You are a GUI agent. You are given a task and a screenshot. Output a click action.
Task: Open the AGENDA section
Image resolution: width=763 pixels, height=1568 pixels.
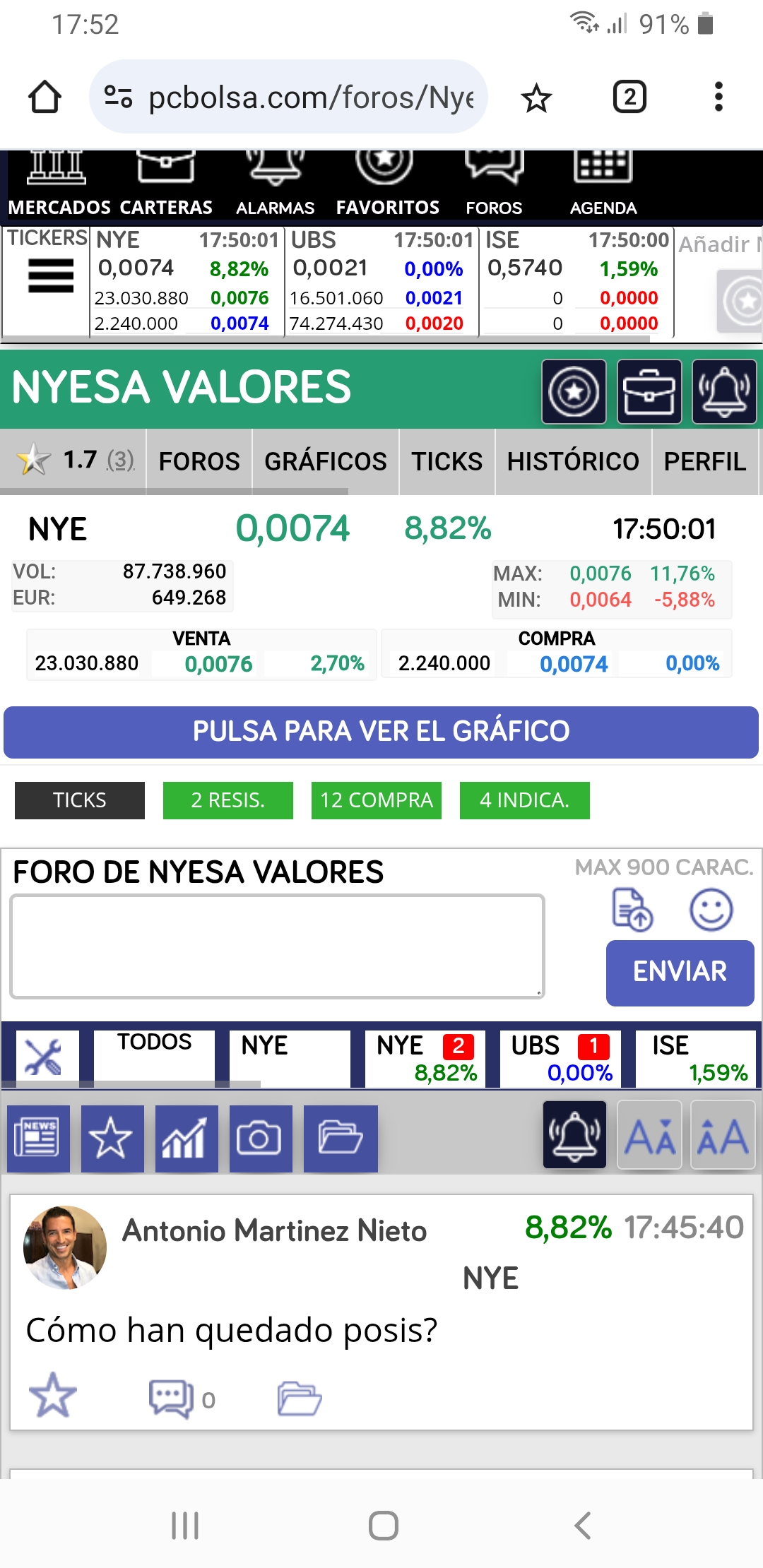603,184
